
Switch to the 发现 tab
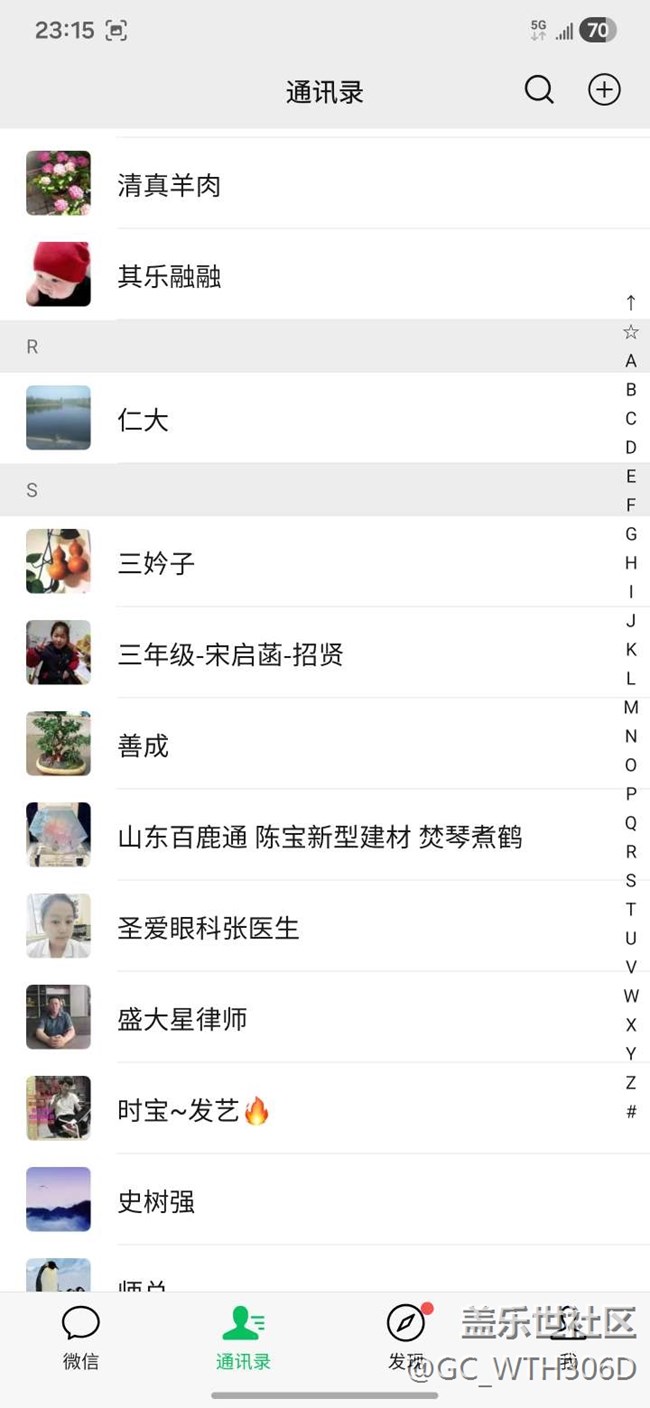(x=405, y=1337)
